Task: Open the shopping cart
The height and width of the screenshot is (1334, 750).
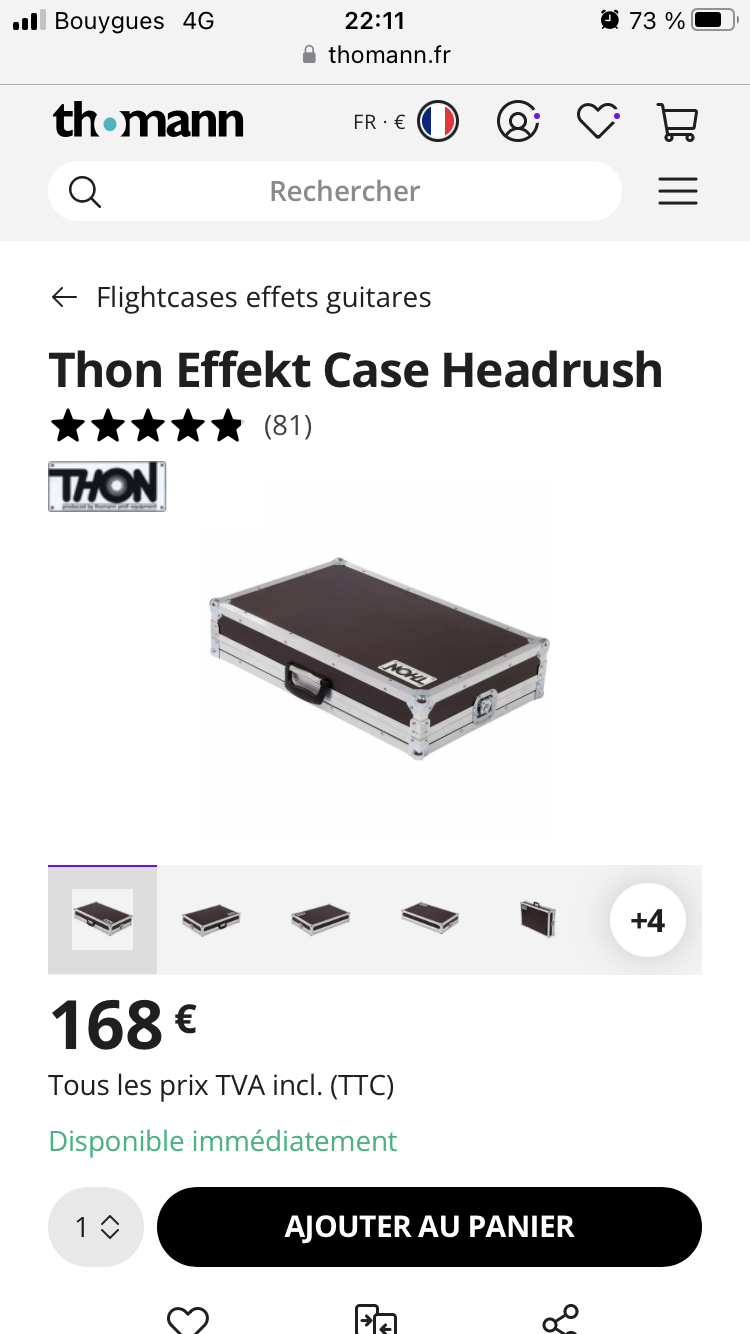Action: pyautogui.click(x=677, y=122)
